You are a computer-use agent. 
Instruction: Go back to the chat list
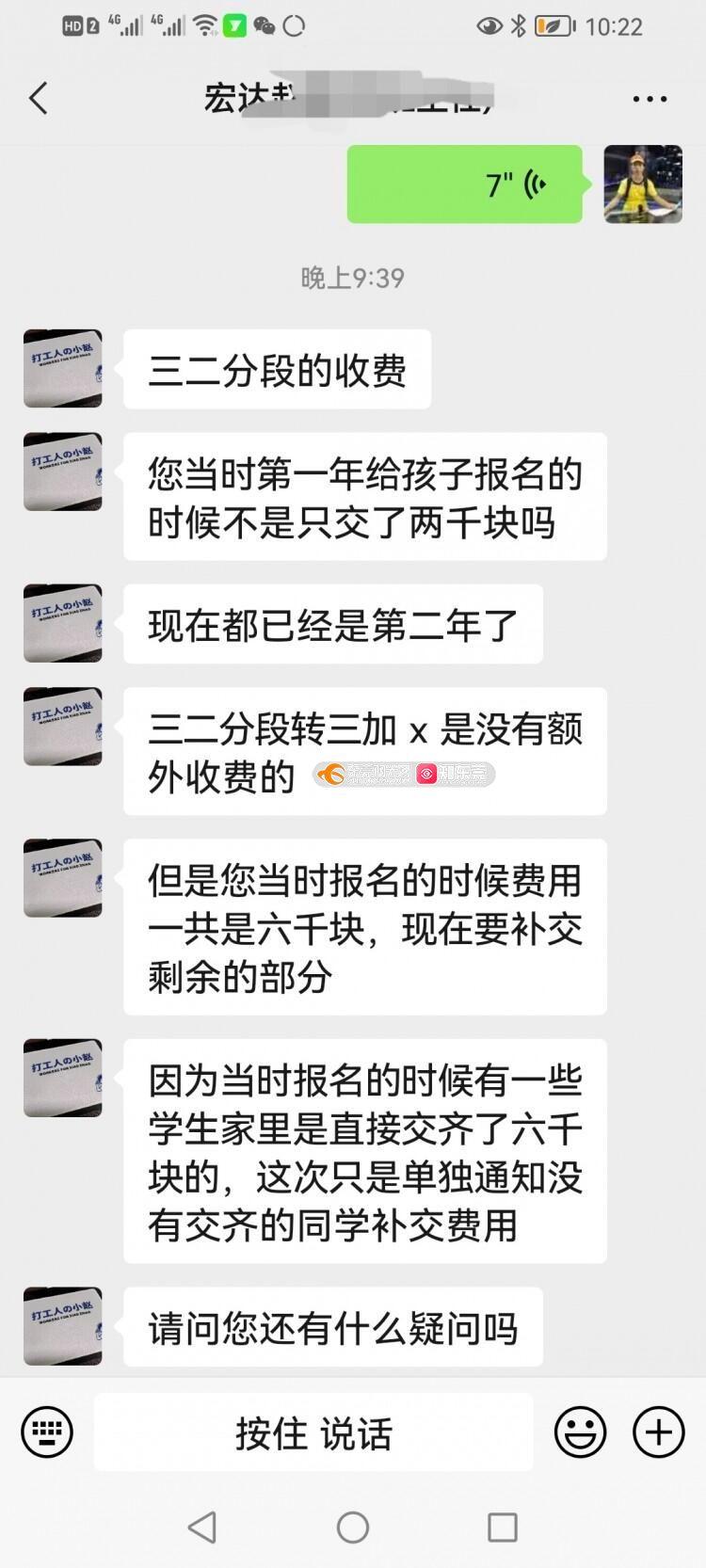point(39,98)
